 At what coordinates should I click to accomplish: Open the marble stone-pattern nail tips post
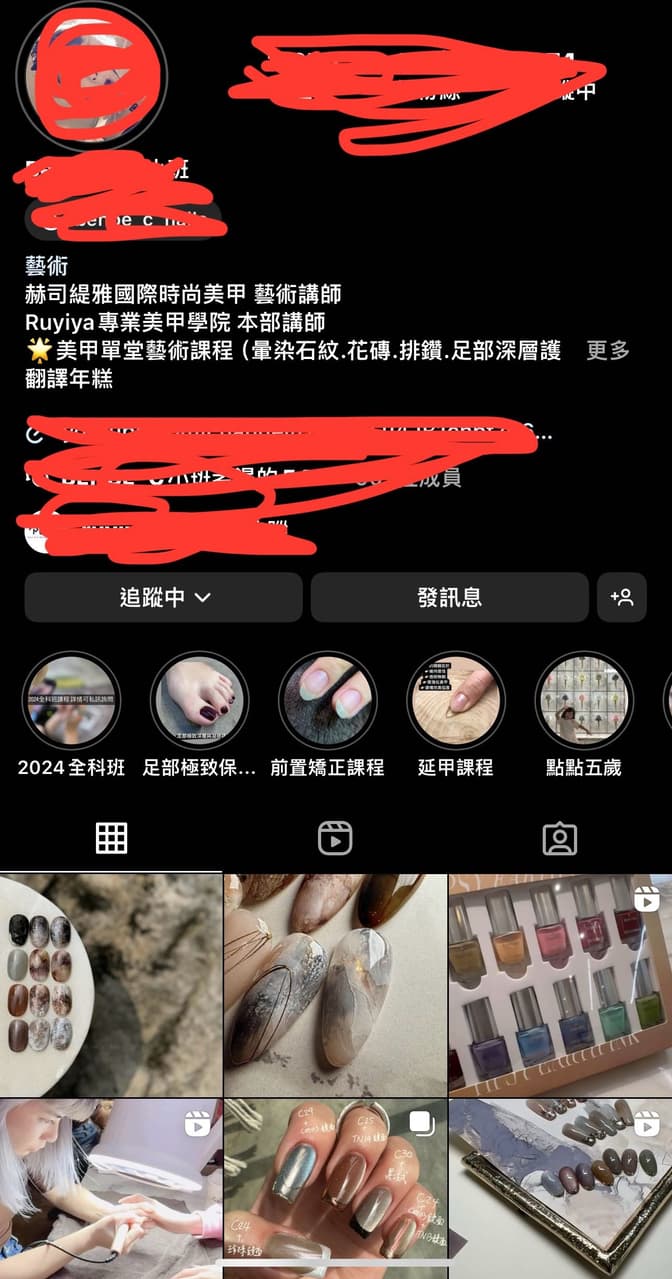(335, 985)
